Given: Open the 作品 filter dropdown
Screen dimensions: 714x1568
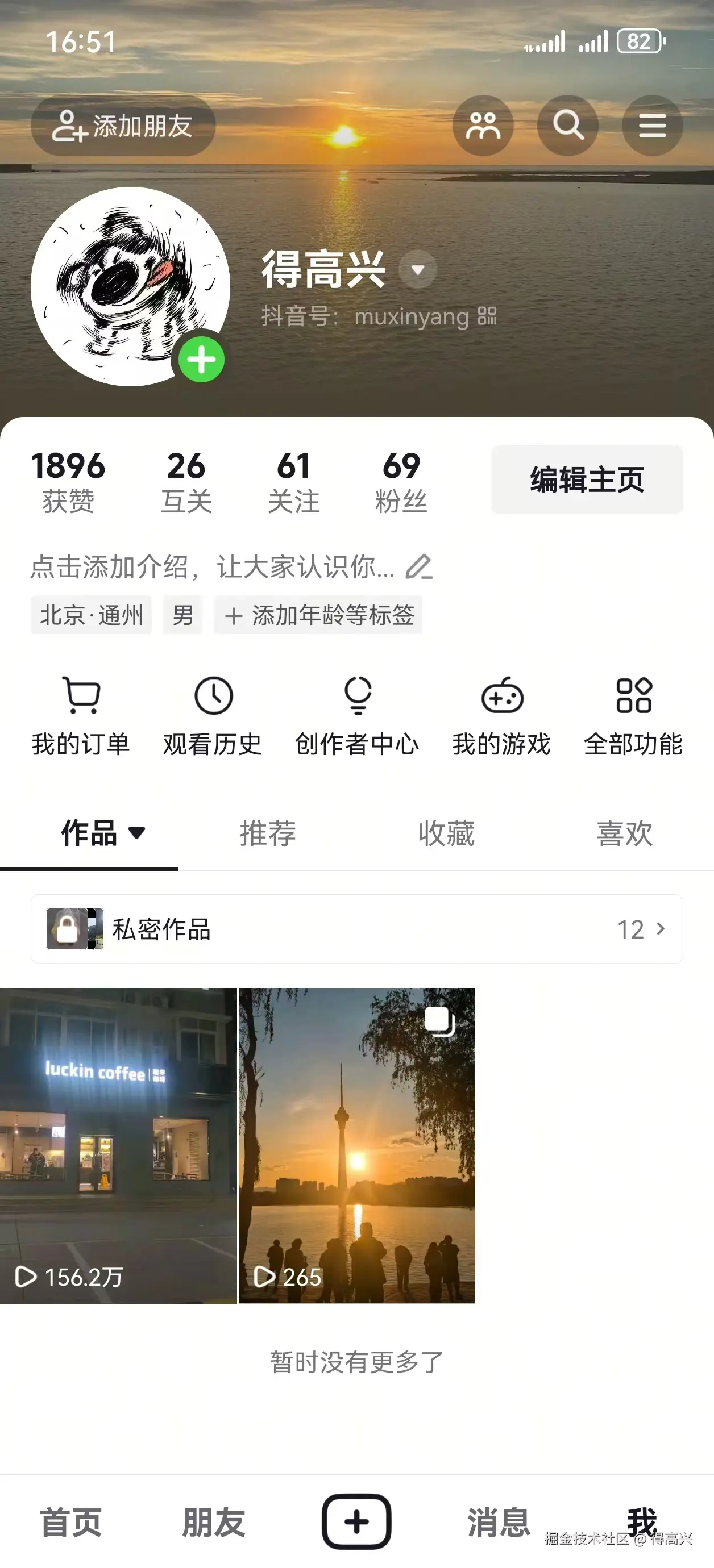Looking at the screenshot, I should coord(105,834).
